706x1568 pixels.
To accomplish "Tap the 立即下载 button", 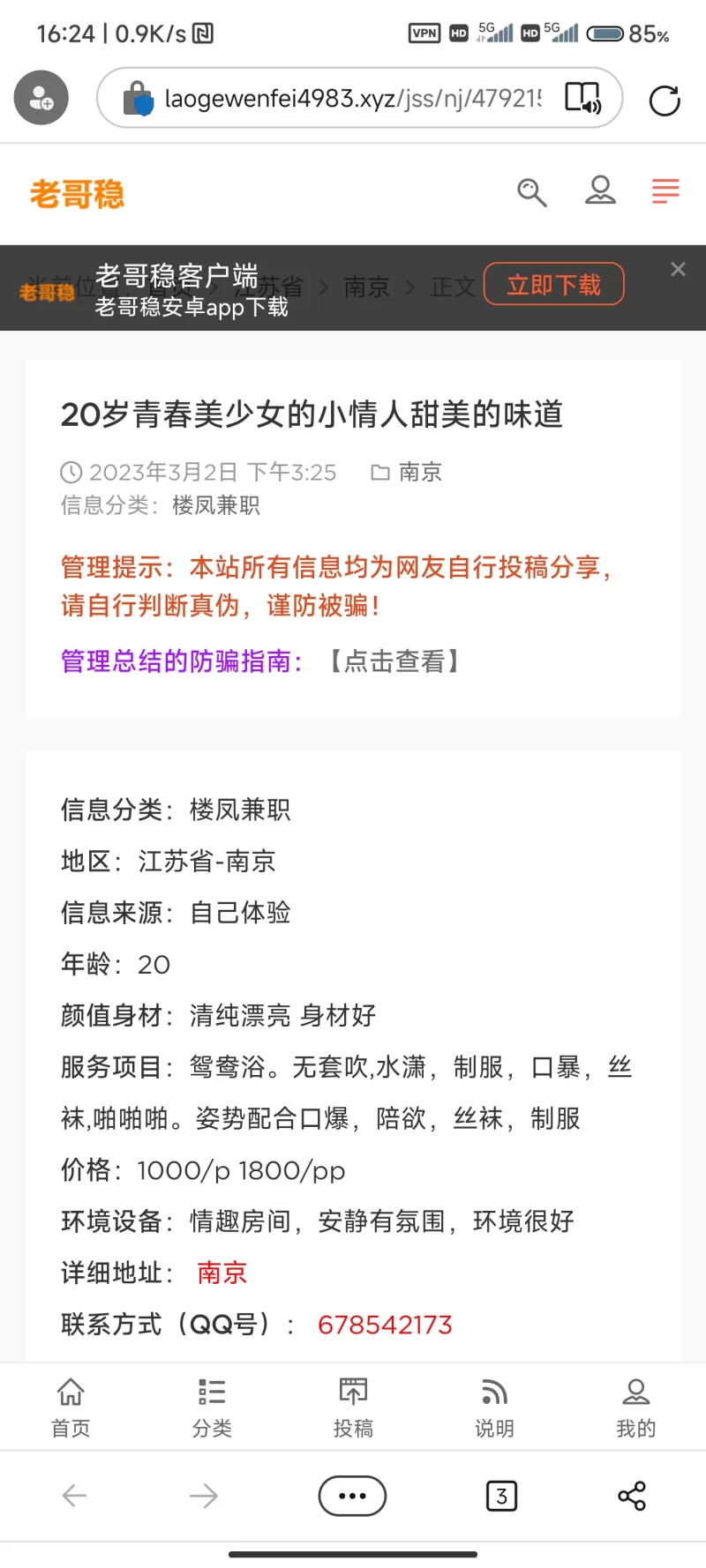I will pyautogui.click(x=553, y=285).
